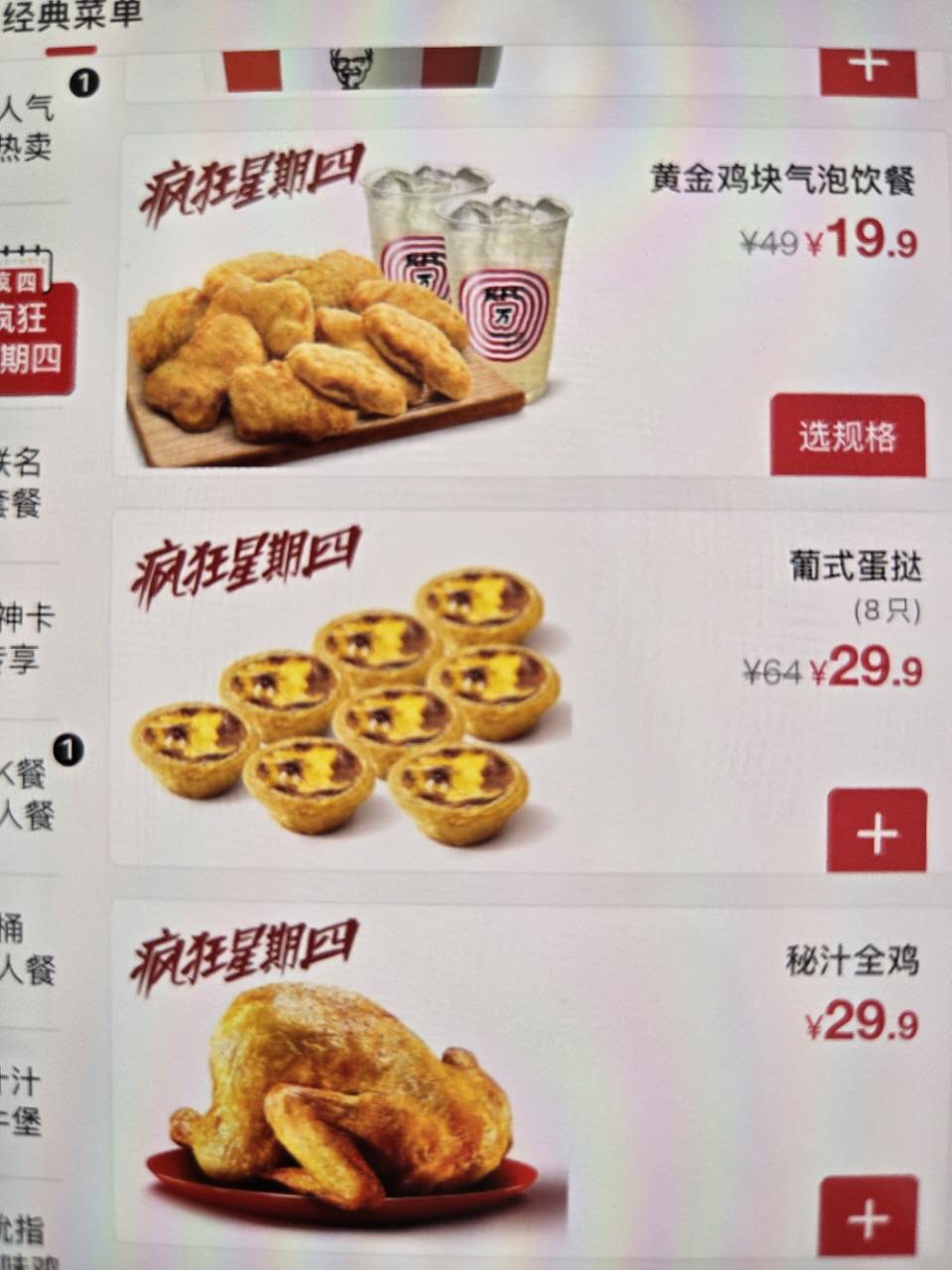The width and height of the screenshot is (952, 1270).
Task: Choose specs for 黄金鸡块气泡饮餐
Action: tap(847, 437)
